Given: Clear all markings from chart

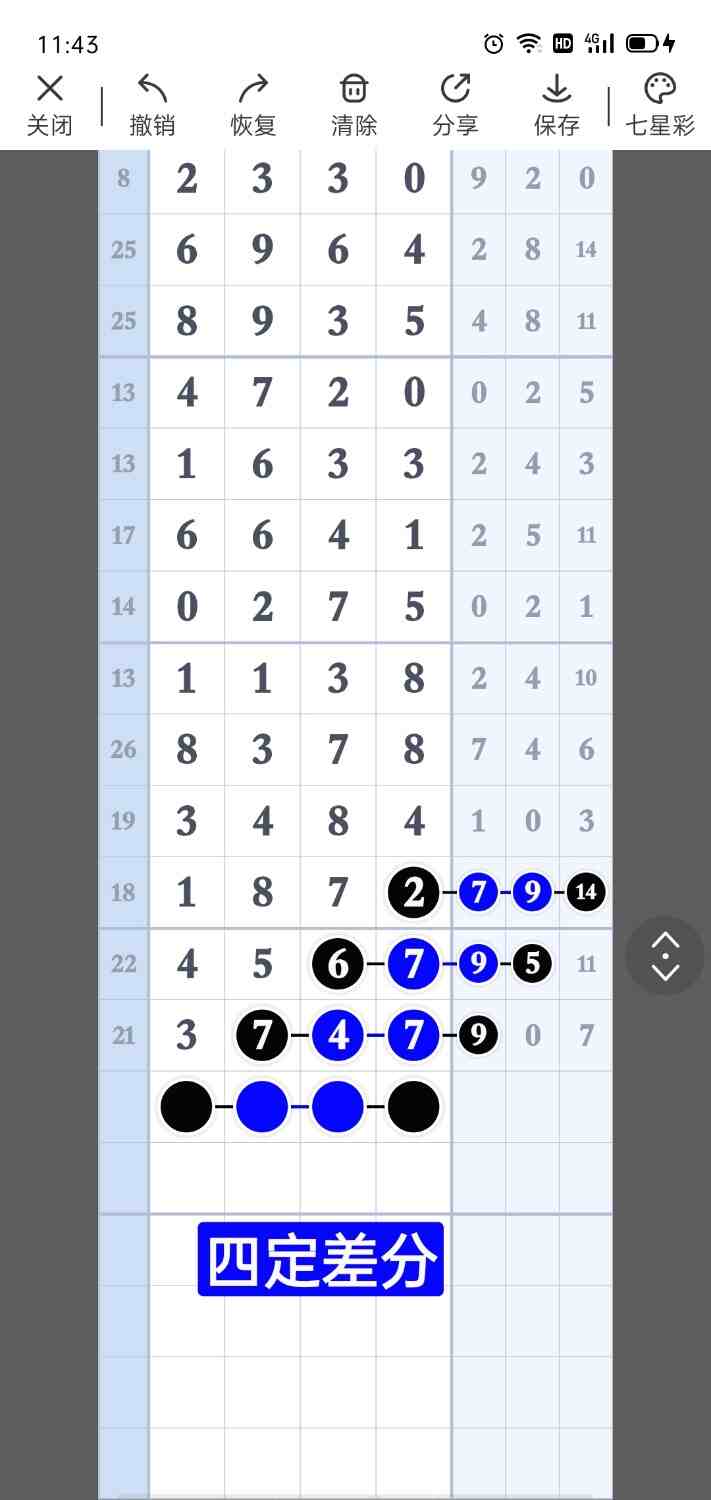Looking at the screenshot, I should pyautogui.click(x=354, y=104).
